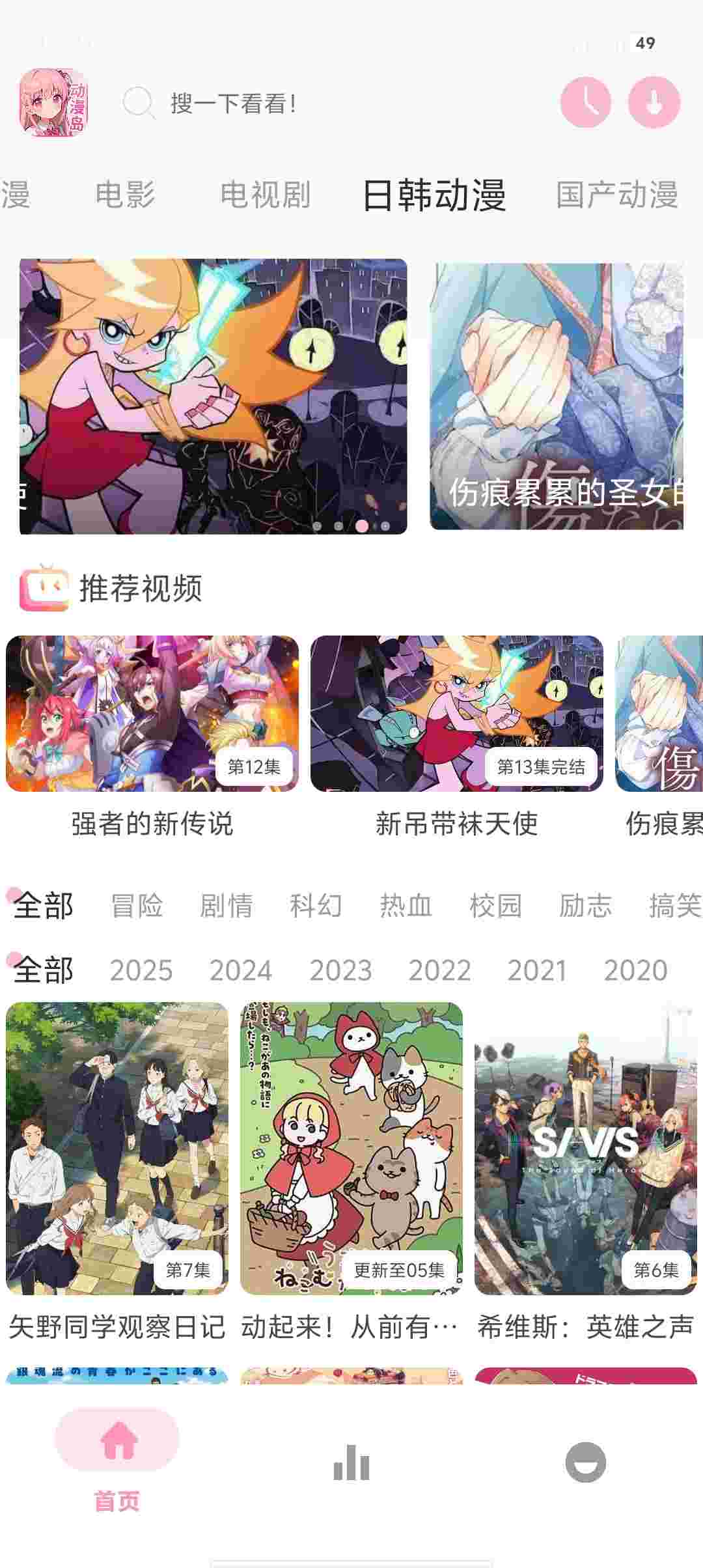Select the second carousel dot indicator

(339, 526)
